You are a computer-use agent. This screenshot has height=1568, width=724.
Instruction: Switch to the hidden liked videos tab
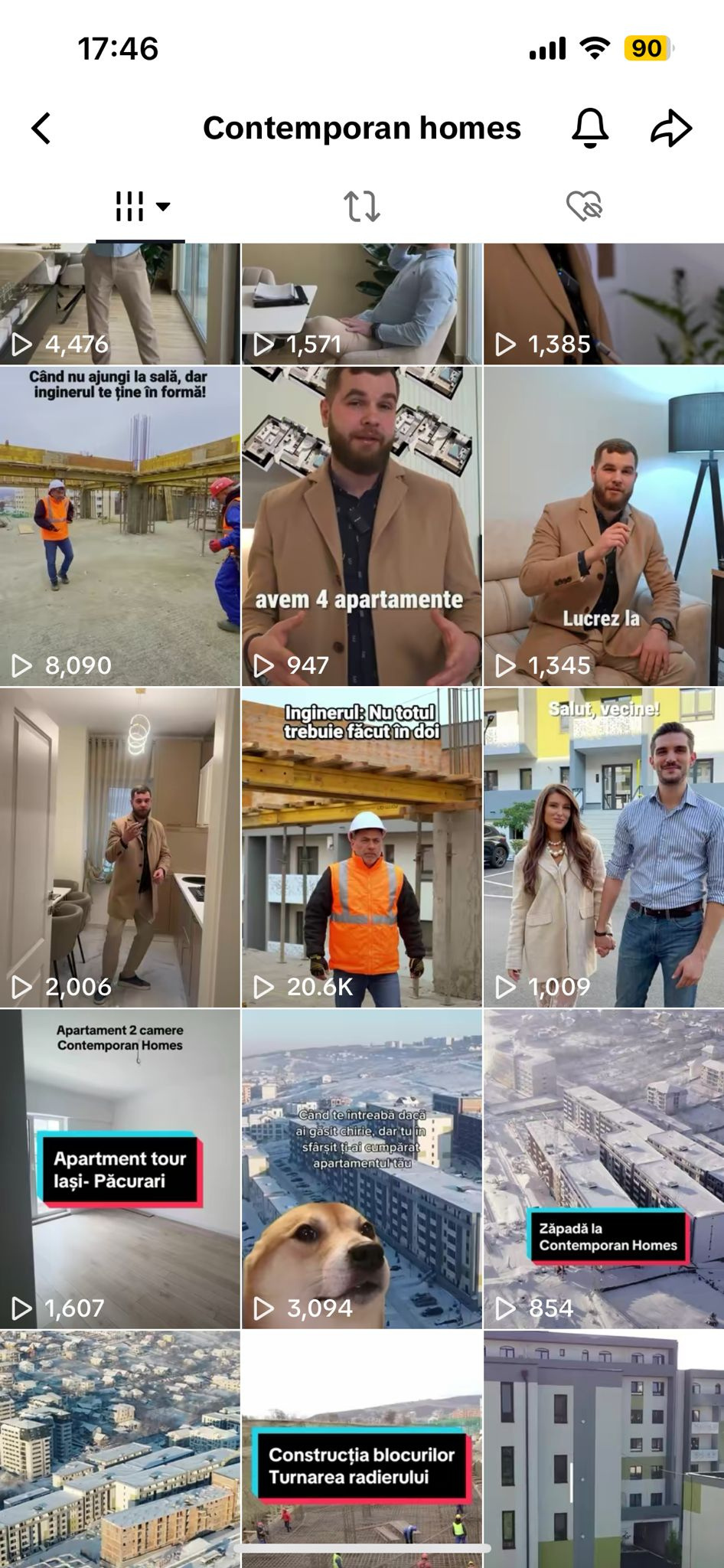tap(584, 206)
